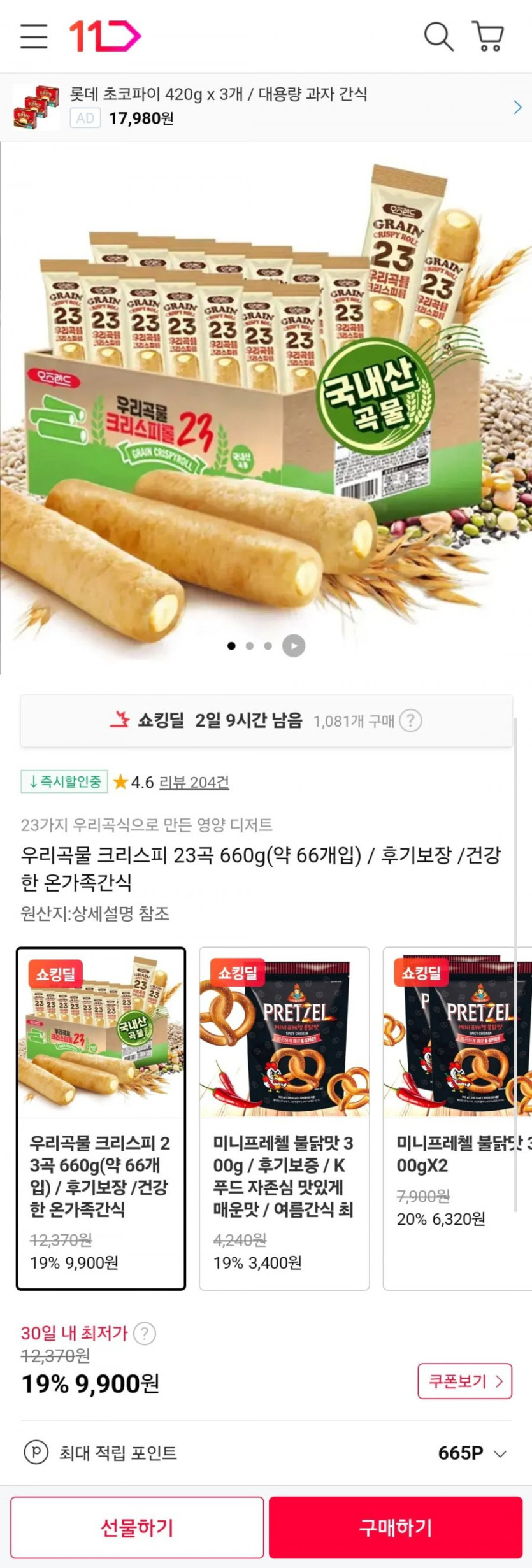The height and width of the screenshot is (1568, 532).
Task: Go to the 11st home logo
Action: pos(104,36)
